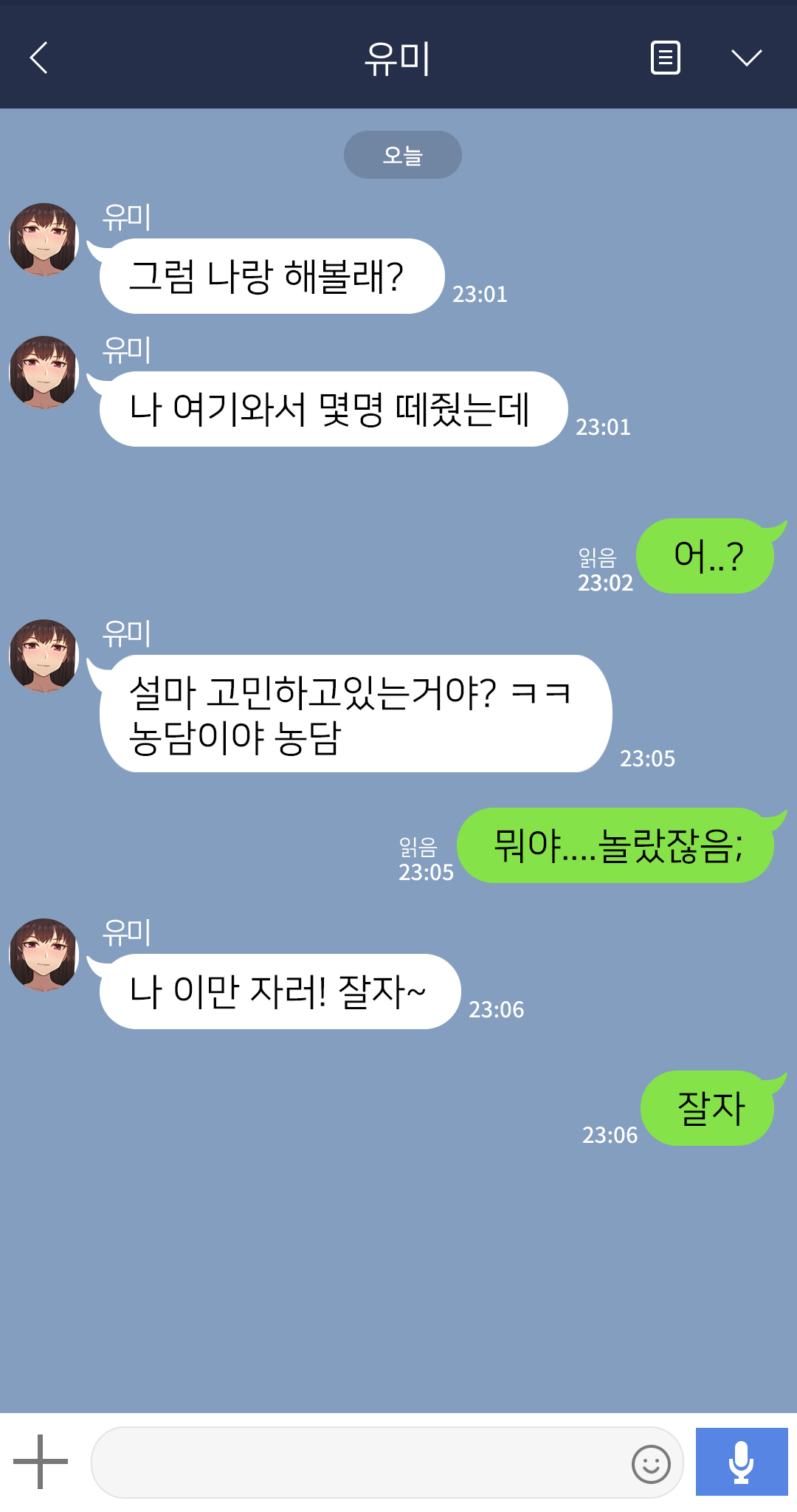The height and width of the screenshot is (1512, 797).
Task: Start a voice message with the microphone
Action: pos(741,1462)
